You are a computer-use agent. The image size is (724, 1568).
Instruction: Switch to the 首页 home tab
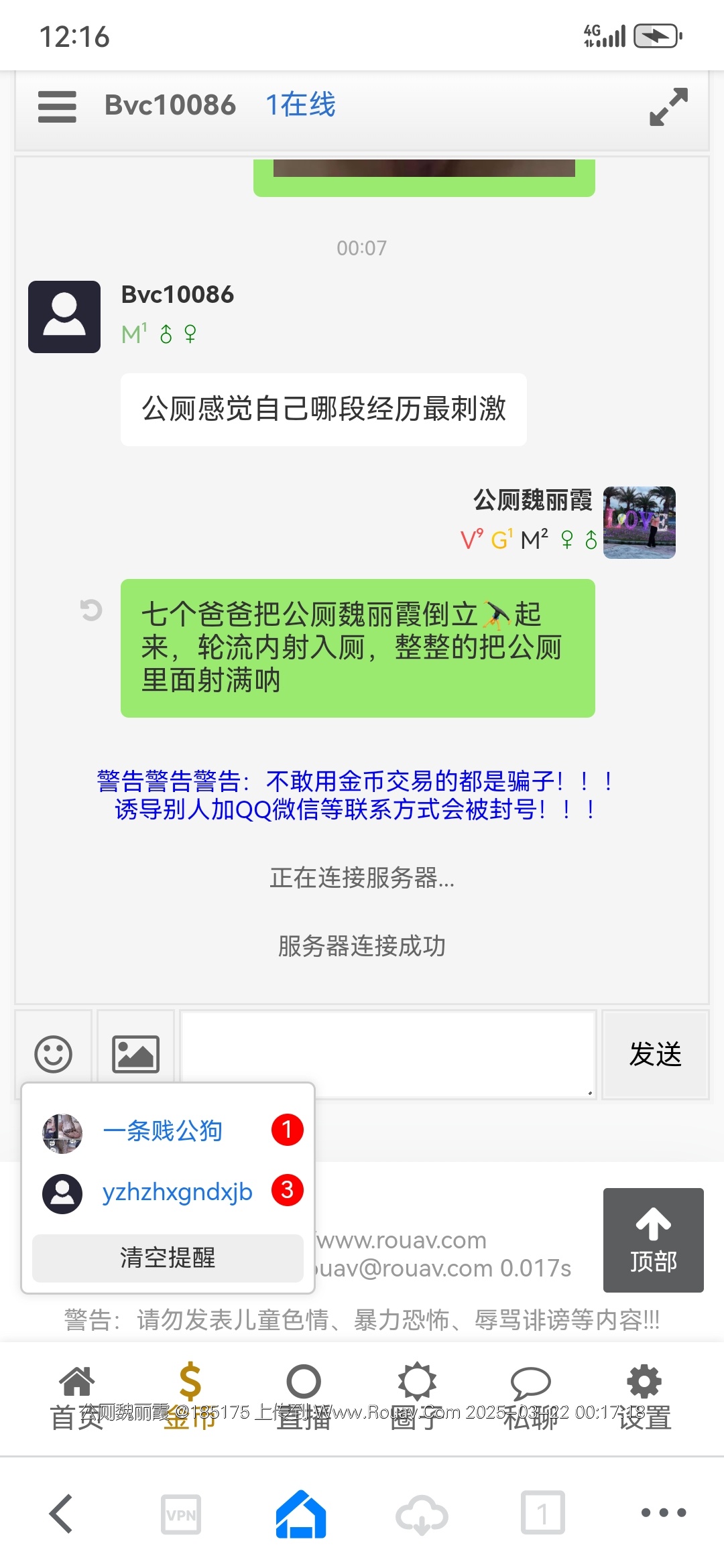(x=77, y=1397)
